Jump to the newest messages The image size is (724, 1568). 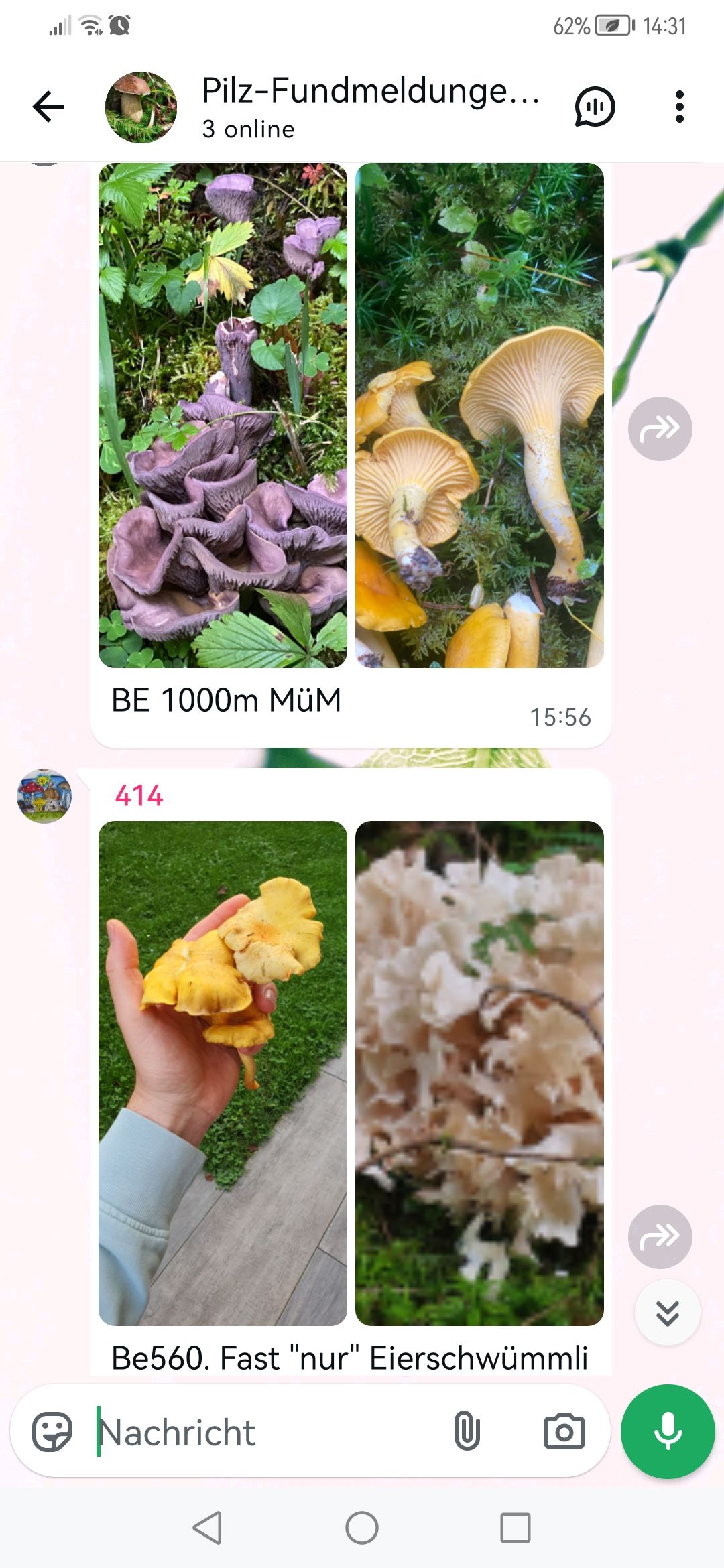(667, 1313)
